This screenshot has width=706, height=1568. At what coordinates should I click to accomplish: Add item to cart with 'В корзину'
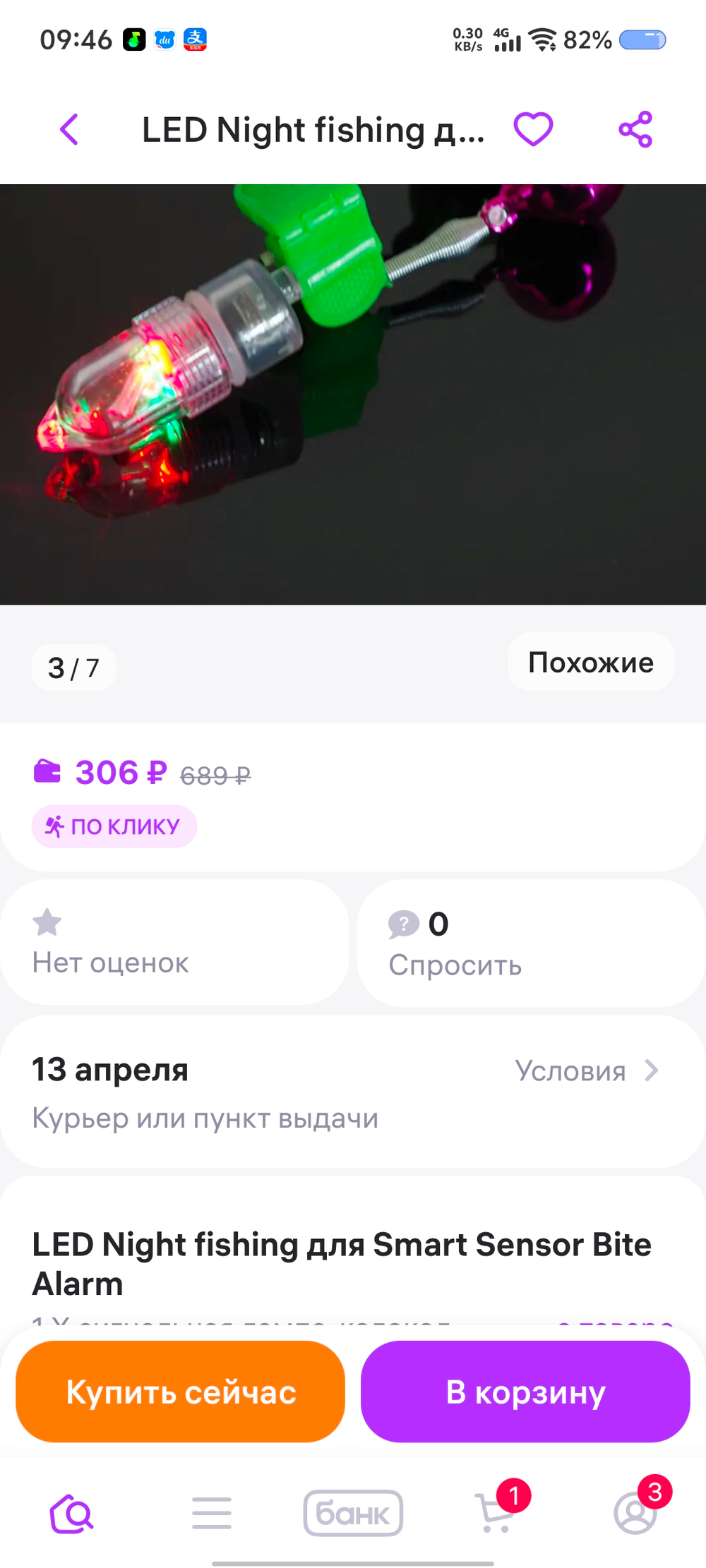(525, 1391)
